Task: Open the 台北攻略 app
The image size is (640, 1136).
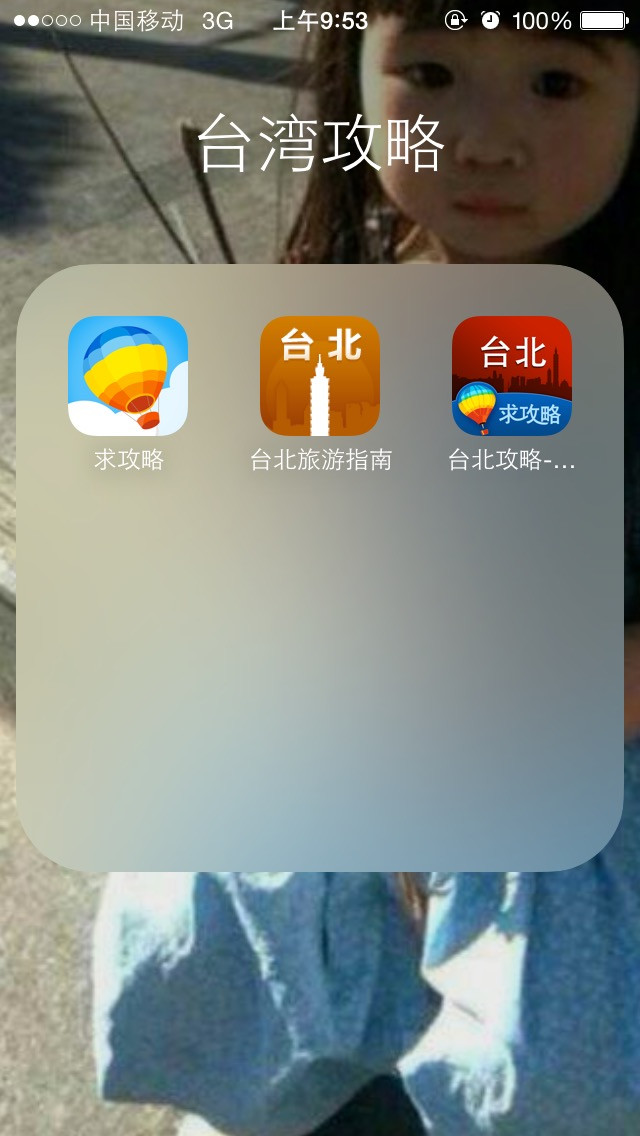Action: 512,376
